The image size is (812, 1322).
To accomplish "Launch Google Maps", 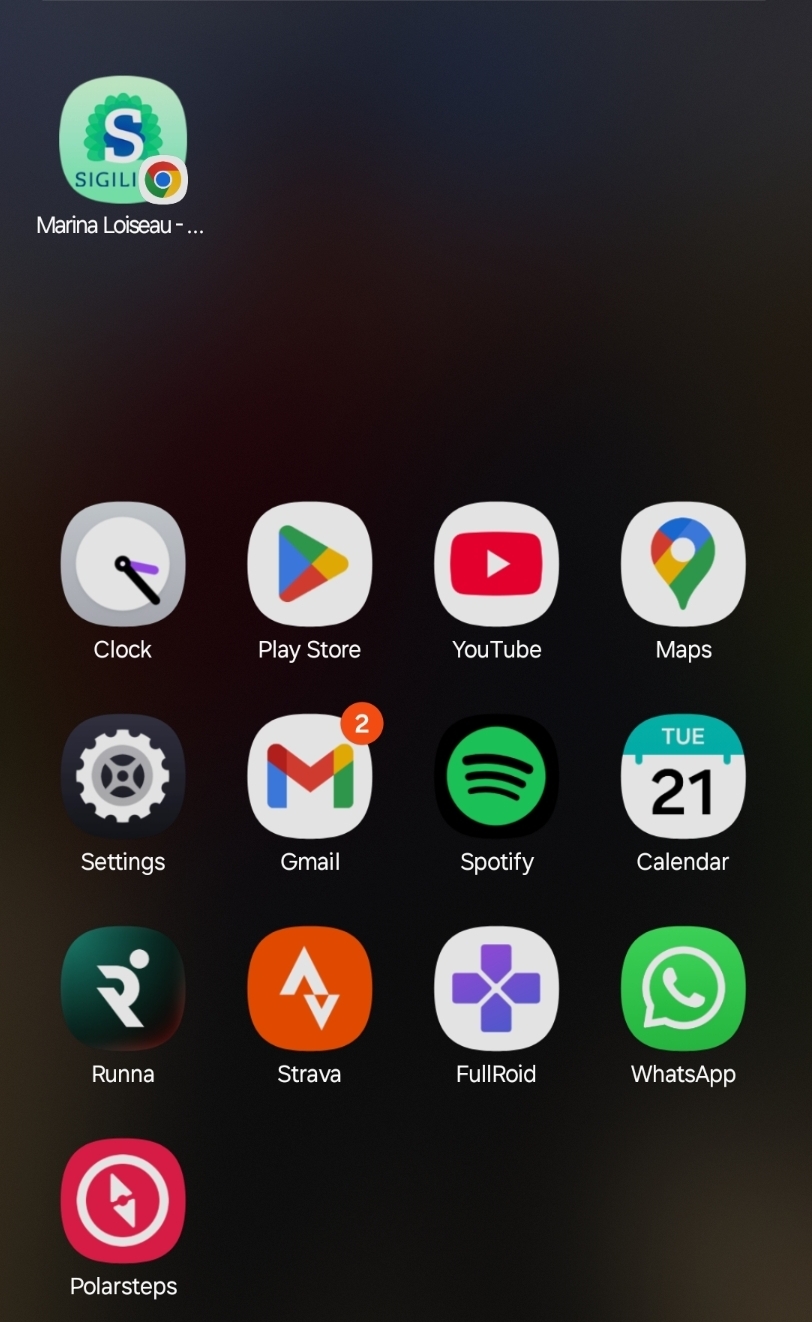I will 683,565.
